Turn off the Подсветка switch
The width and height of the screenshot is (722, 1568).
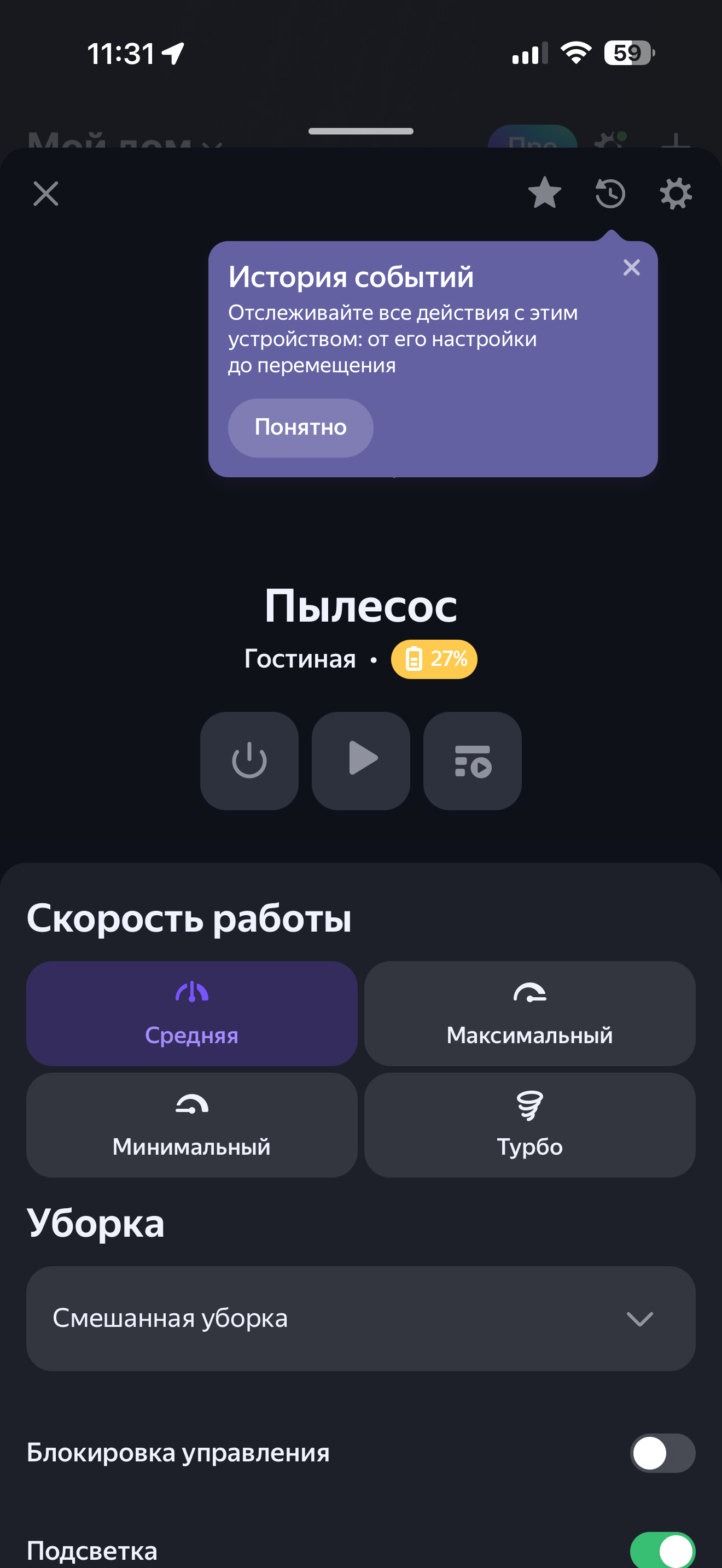662,1550
